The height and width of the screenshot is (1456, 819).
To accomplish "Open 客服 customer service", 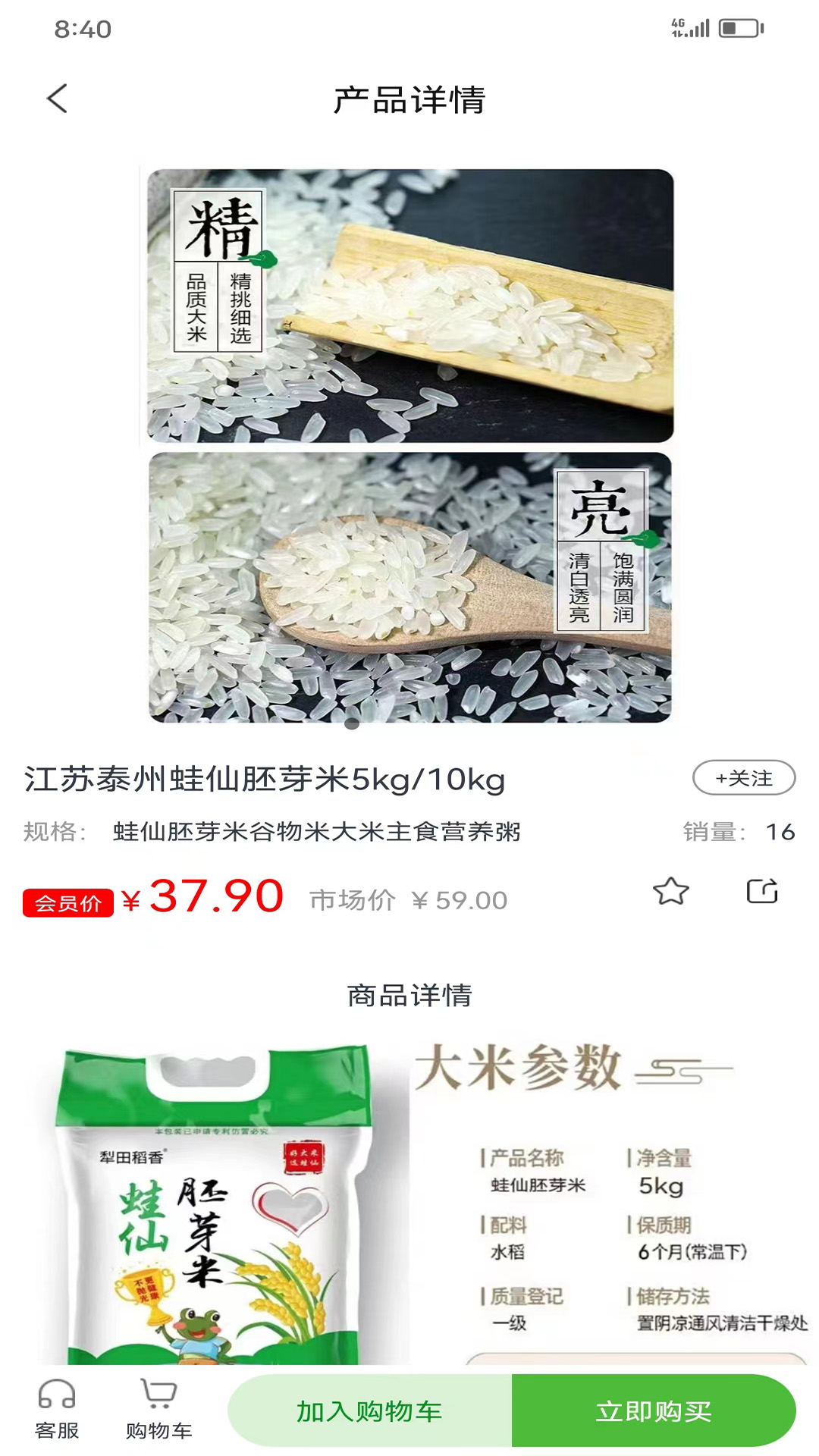I will 57,1410.
